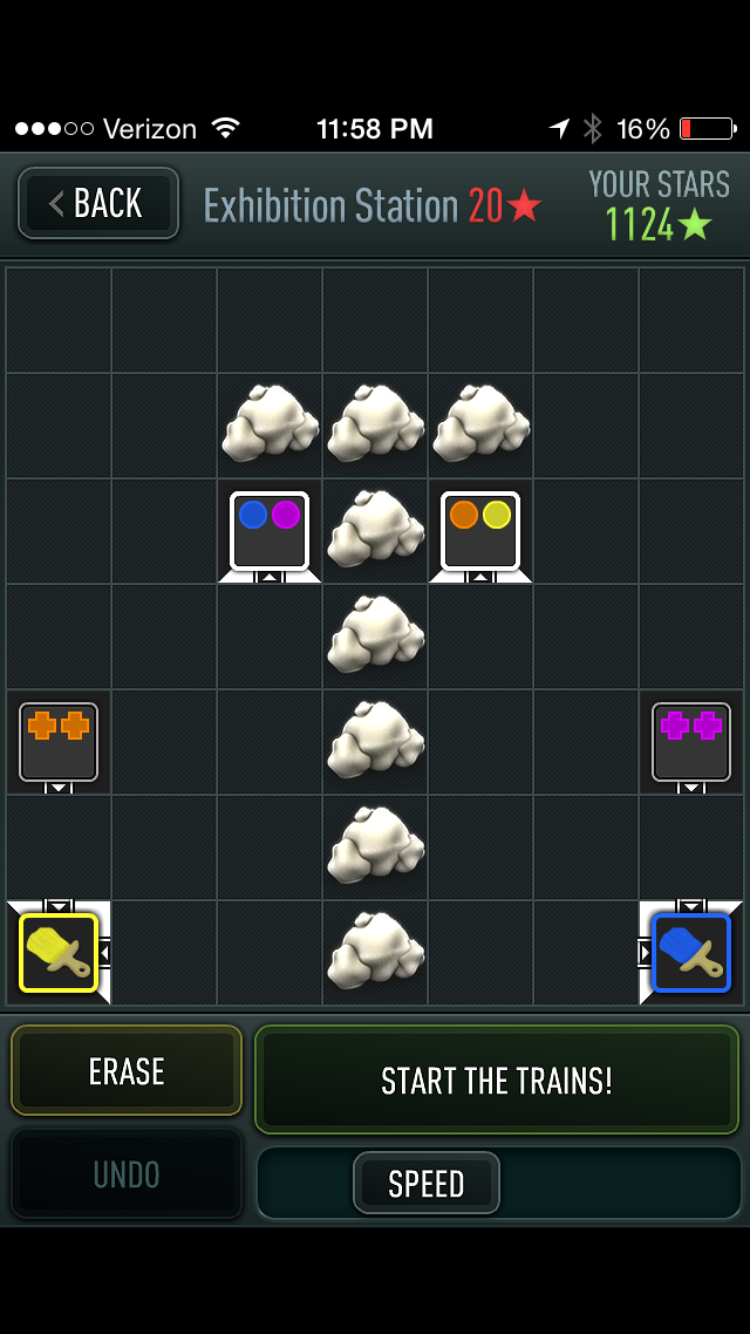Tap the orange and yellow circles station

480,531
